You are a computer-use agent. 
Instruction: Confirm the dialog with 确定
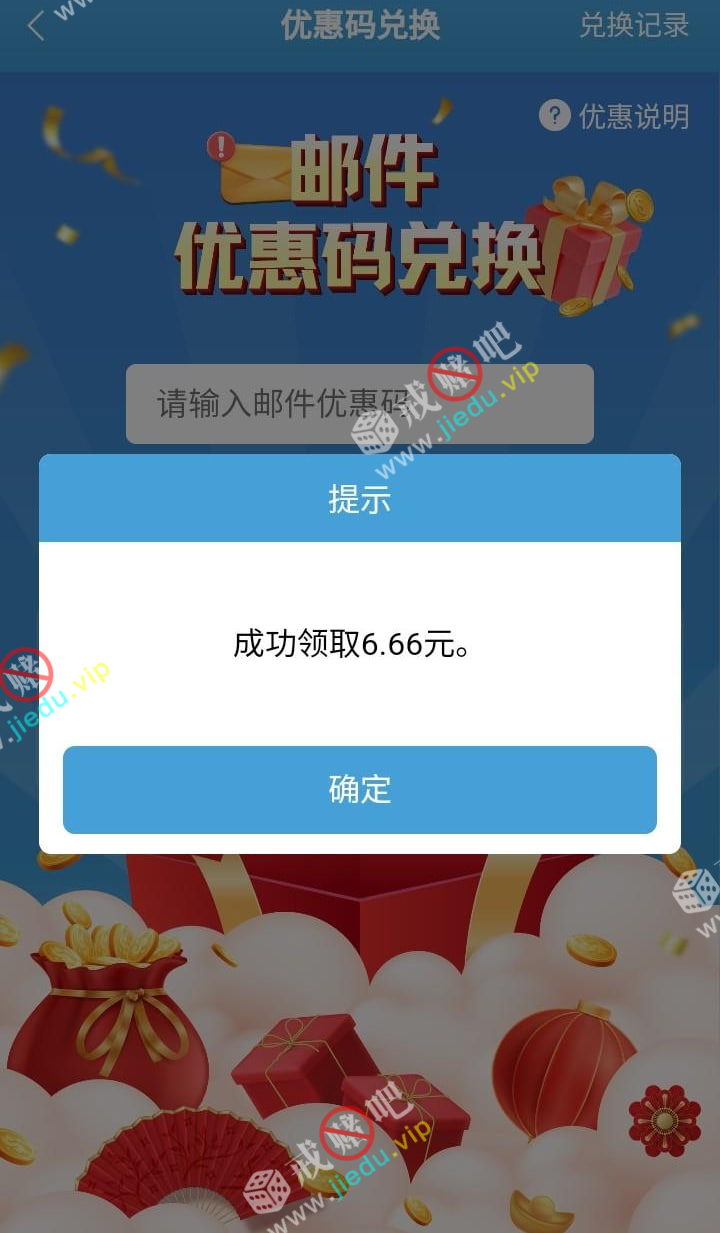click(x=359, y=789)
